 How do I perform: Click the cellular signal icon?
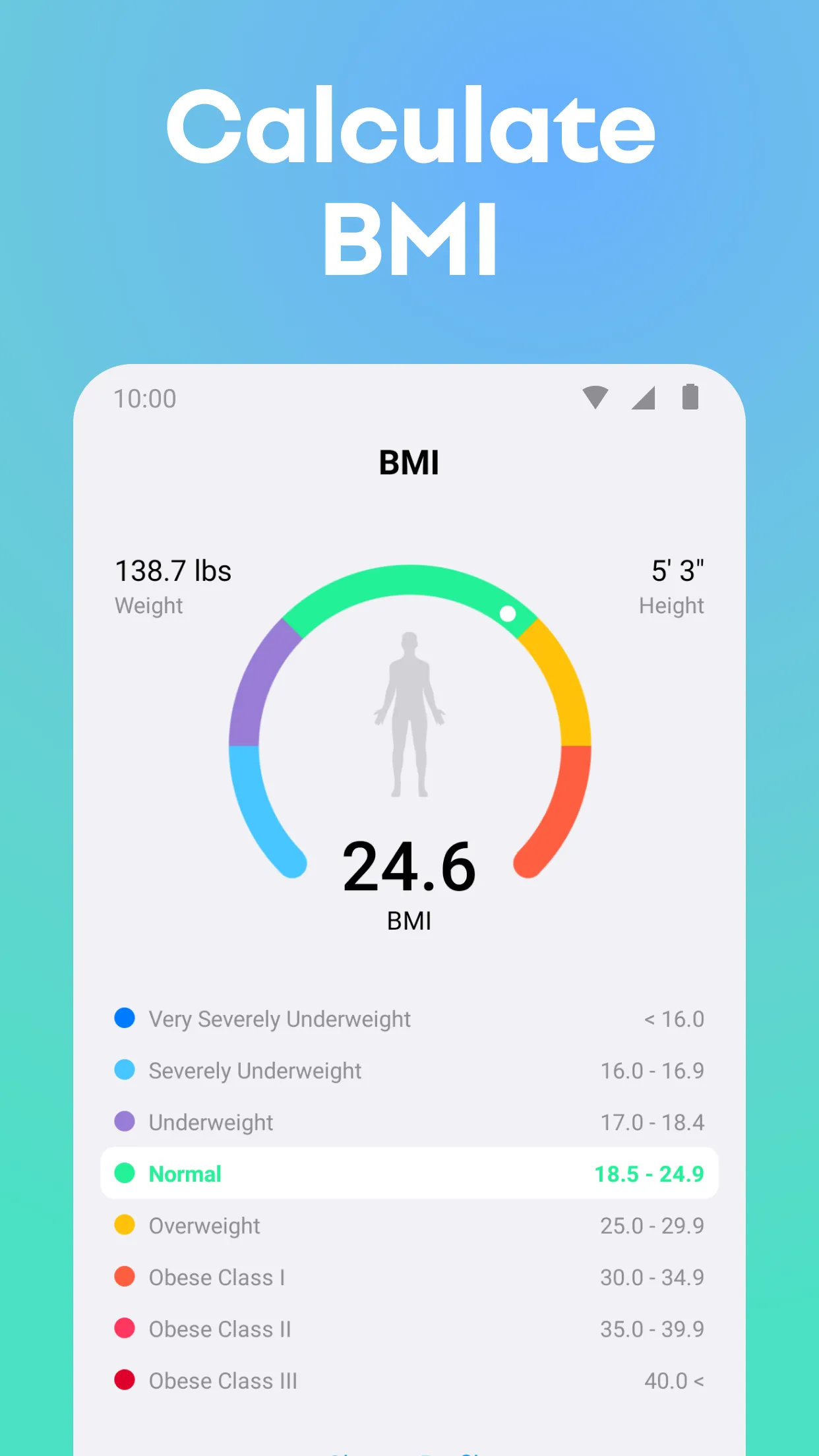pyautogui.click(x=643, y=398)
